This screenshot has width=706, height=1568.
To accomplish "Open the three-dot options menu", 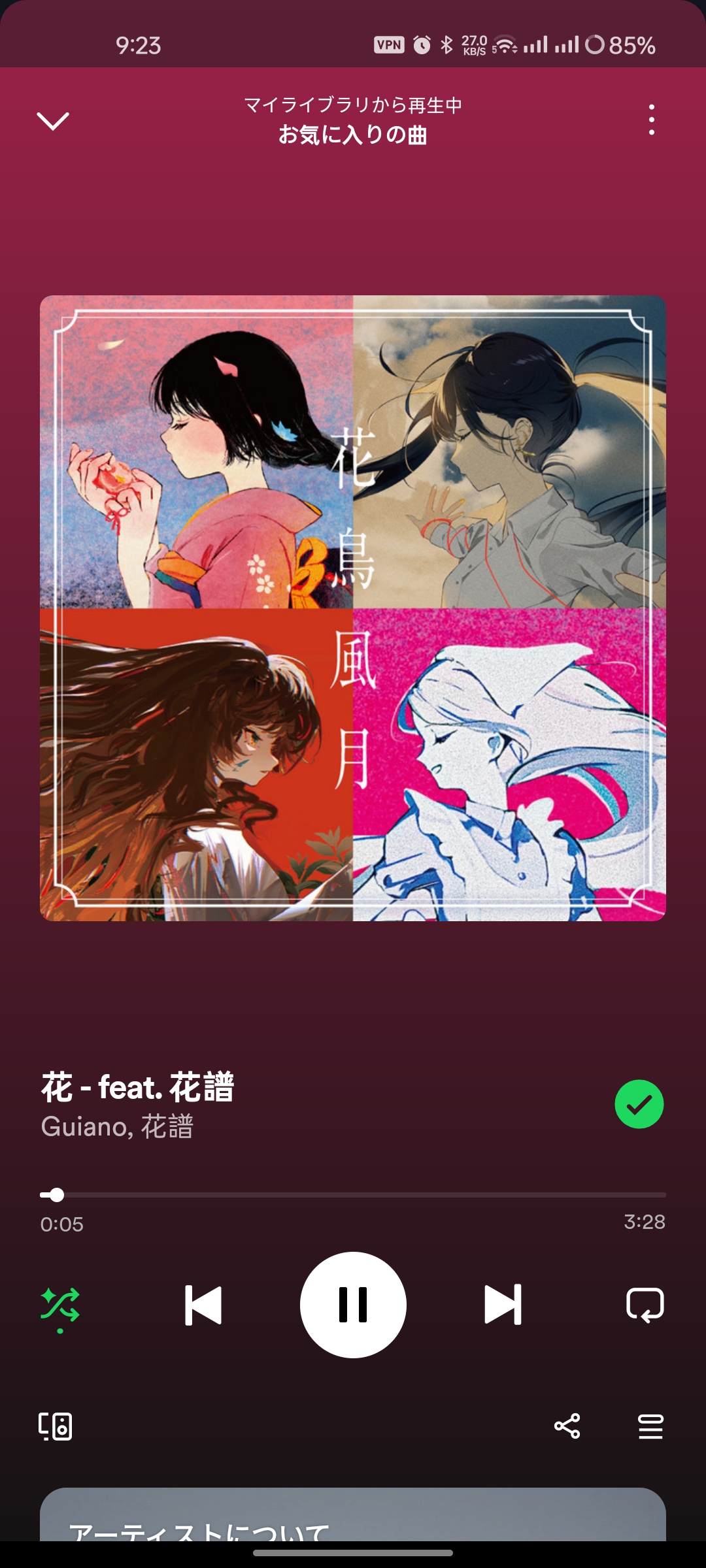I will [651, 120].
